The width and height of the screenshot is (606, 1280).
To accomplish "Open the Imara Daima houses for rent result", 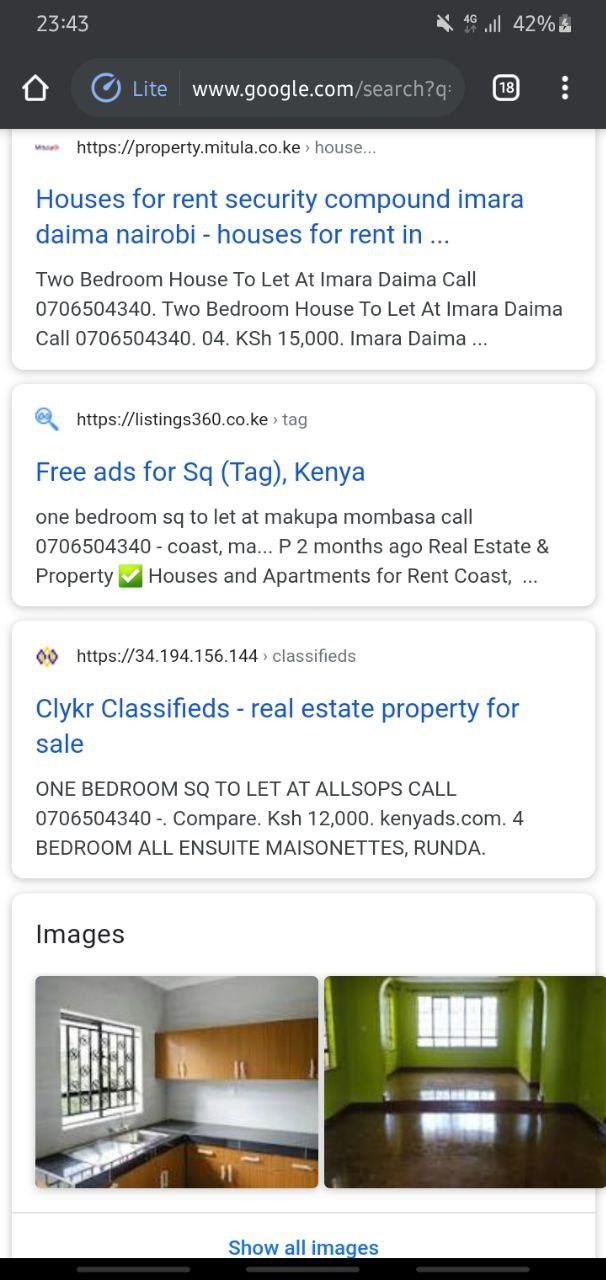I will 279,216.
